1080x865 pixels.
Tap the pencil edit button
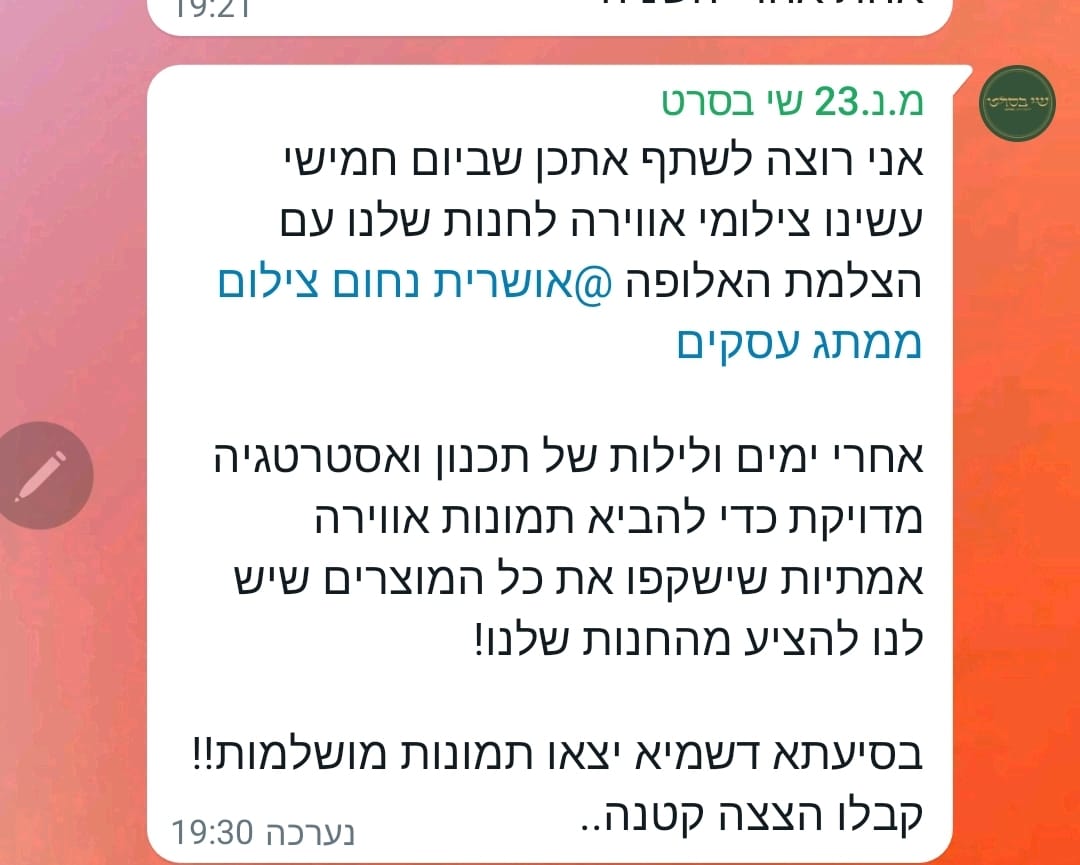click(43, 477)
